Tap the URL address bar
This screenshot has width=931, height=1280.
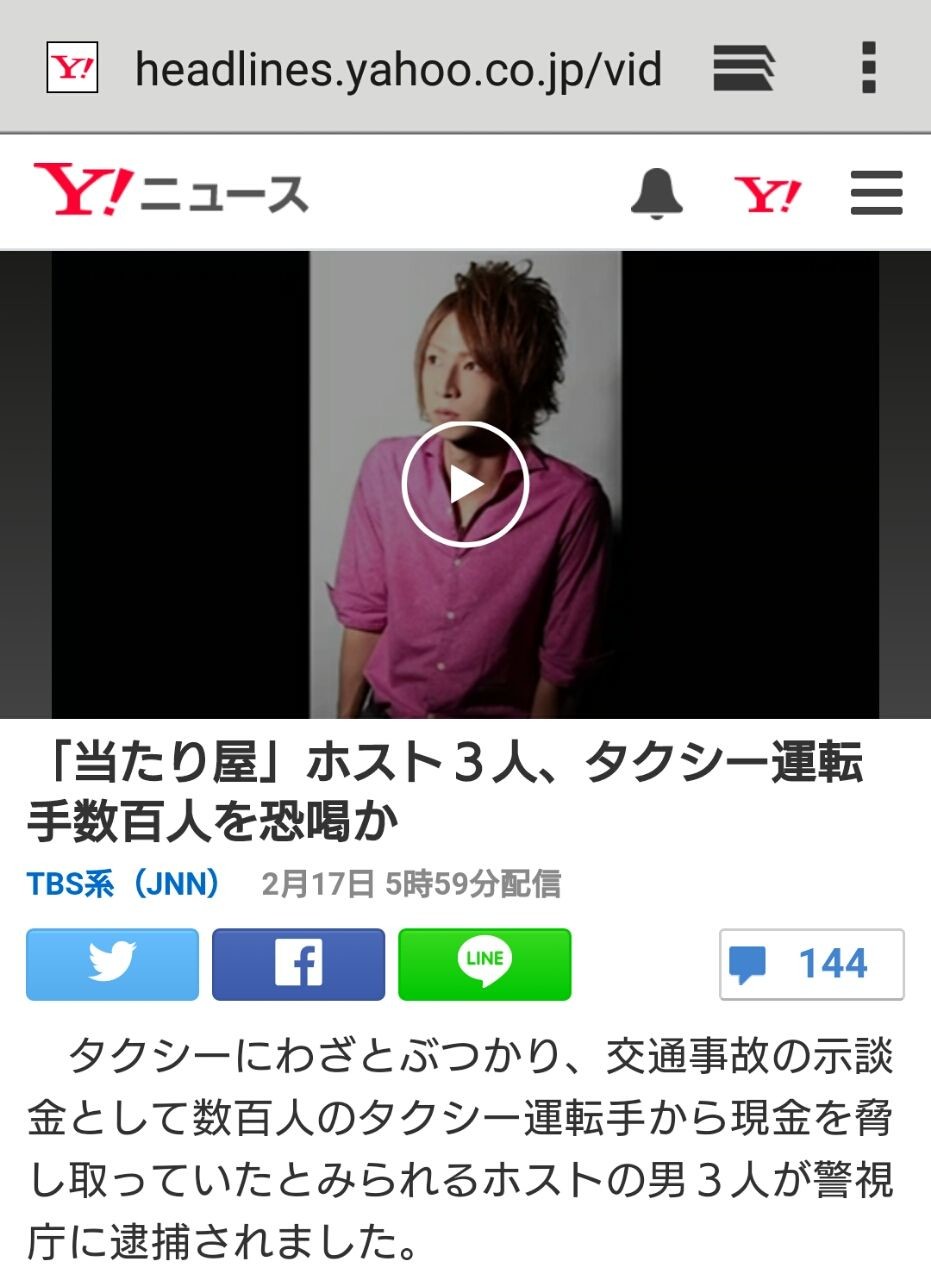(x=398, y=69)
